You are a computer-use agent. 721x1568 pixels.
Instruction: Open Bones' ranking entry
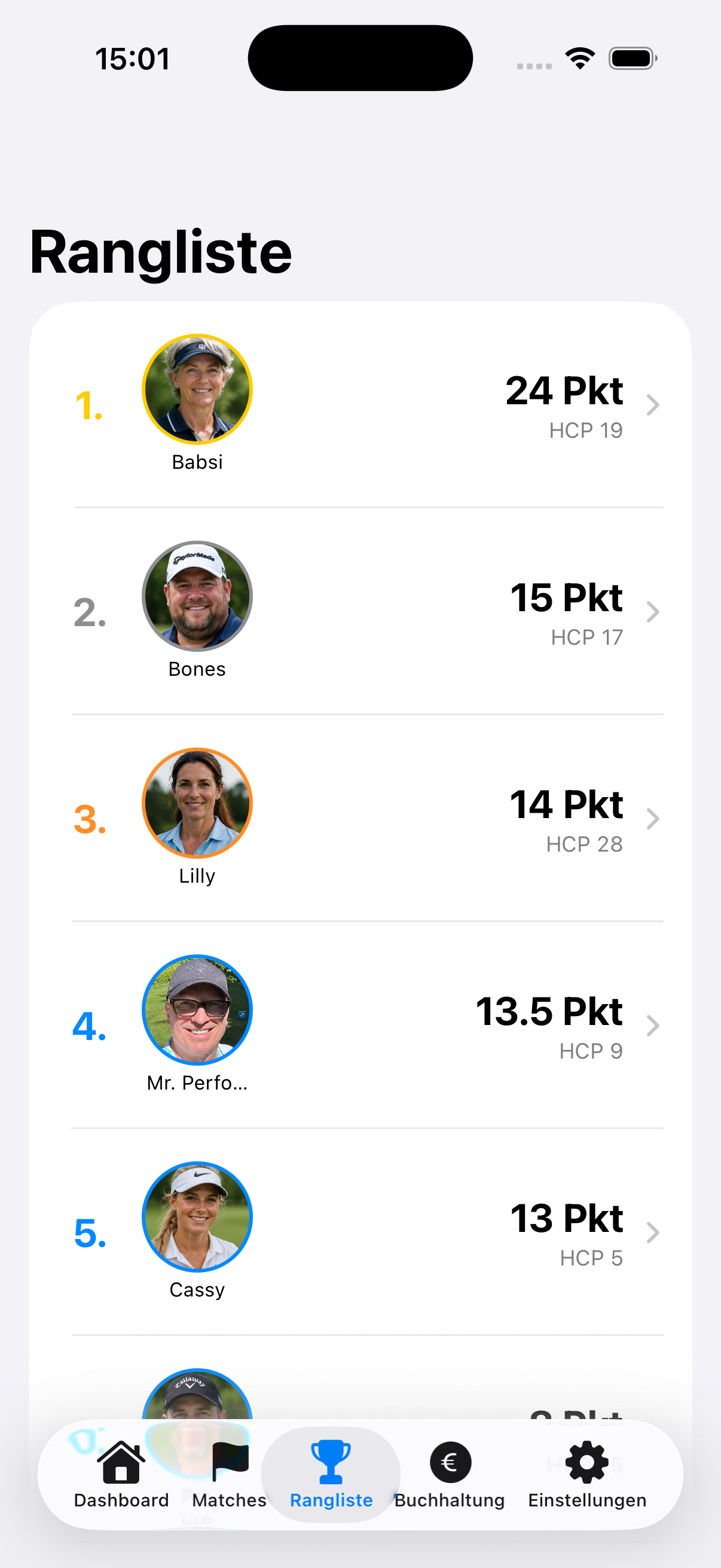coord(360,611)
